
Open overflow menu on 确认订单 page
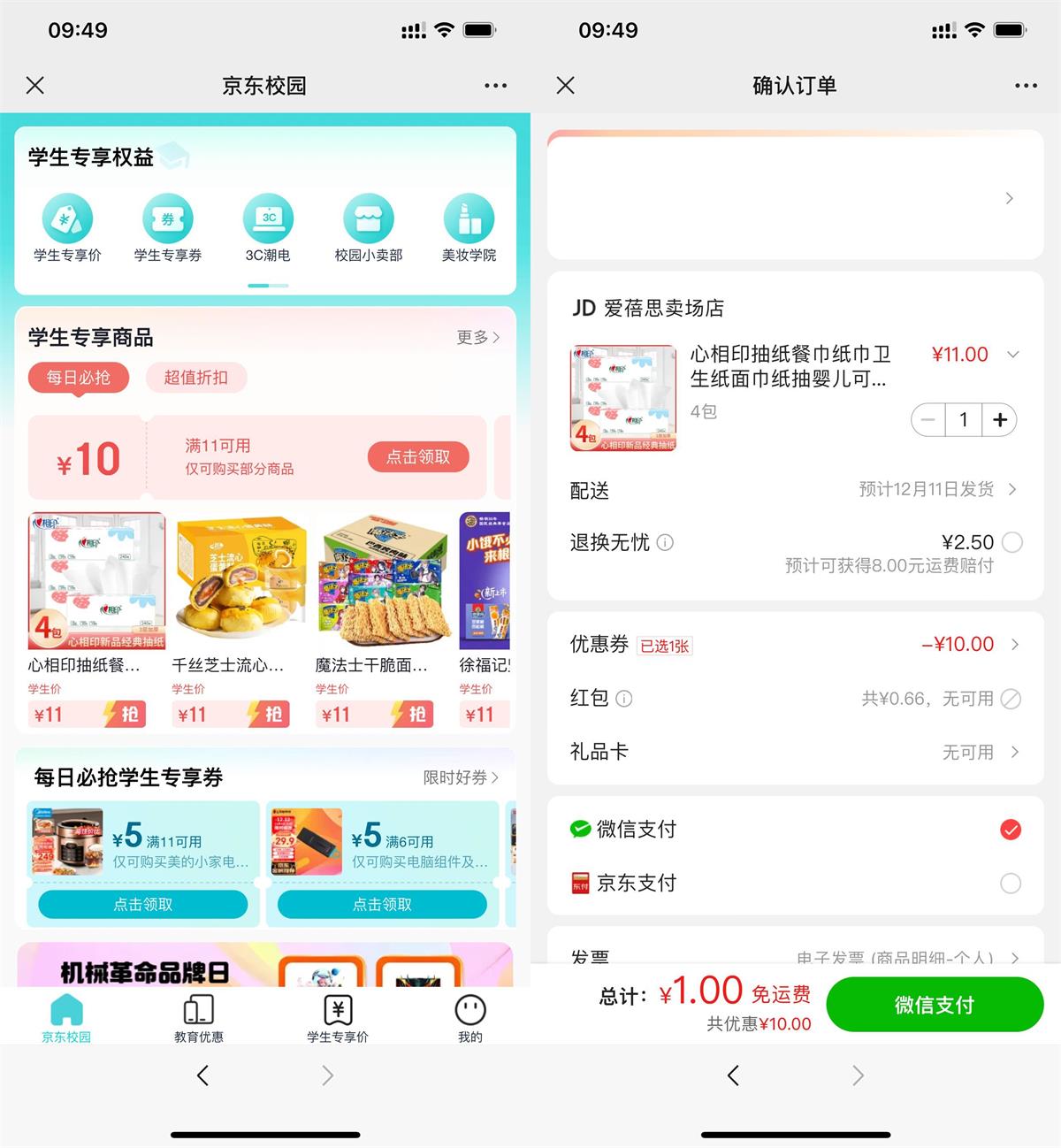point(1026,86)
